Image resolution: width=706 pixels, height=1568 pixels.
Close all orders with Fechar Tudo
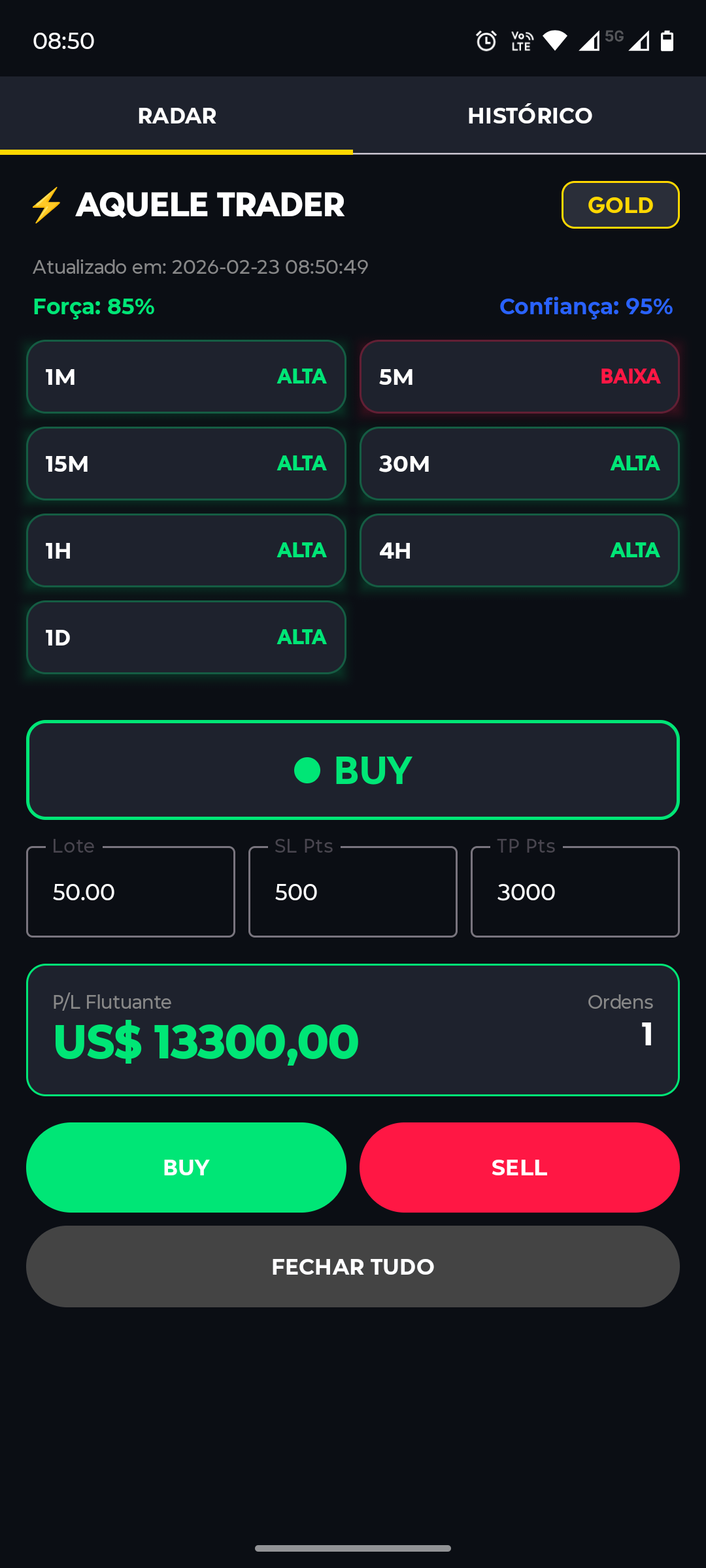353,1267
